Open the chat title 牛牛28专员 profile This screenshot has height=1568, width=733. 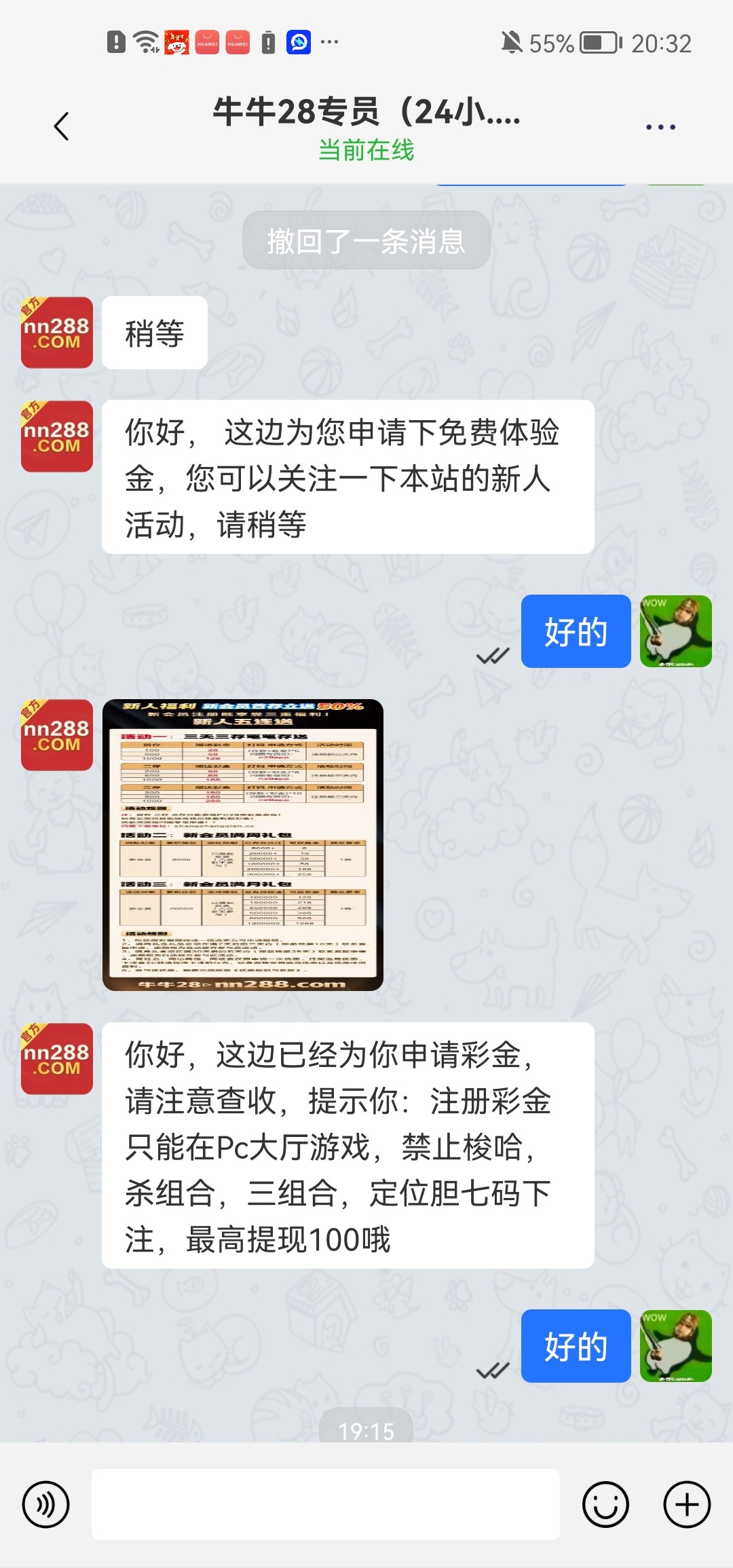(x=366, y=112)
